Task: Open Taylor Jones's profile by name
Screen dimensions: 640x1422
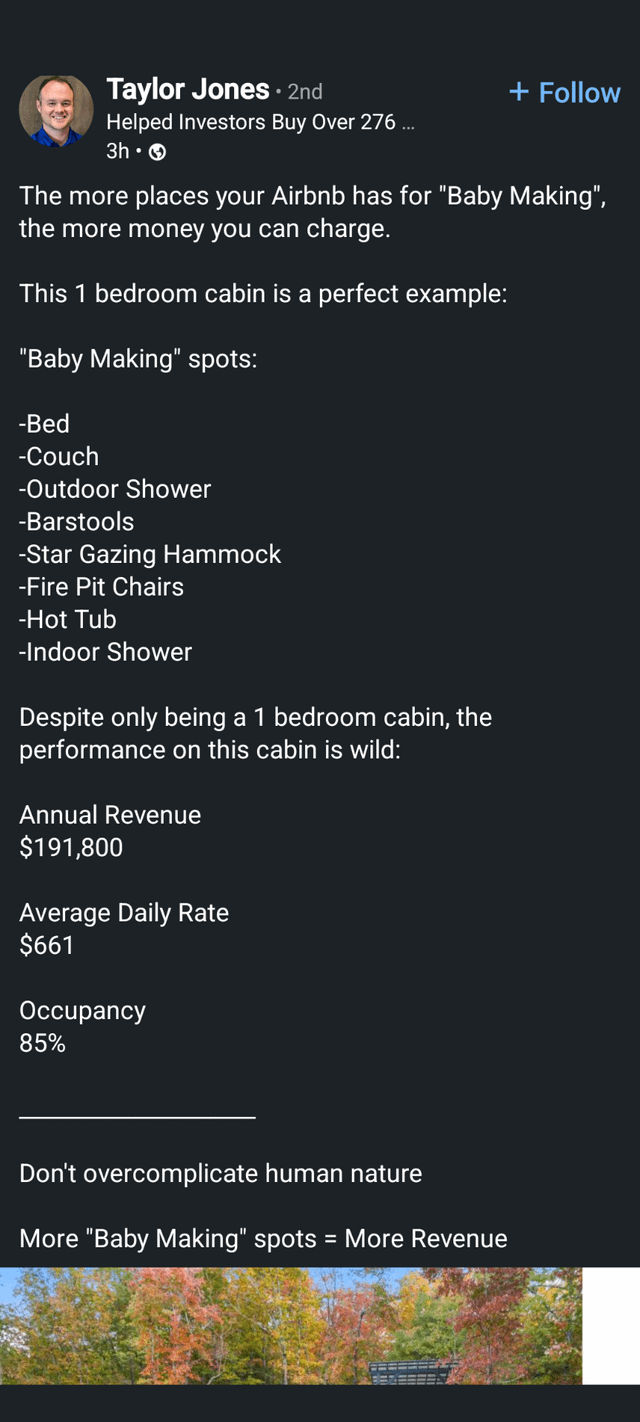Action: (187, 90)
